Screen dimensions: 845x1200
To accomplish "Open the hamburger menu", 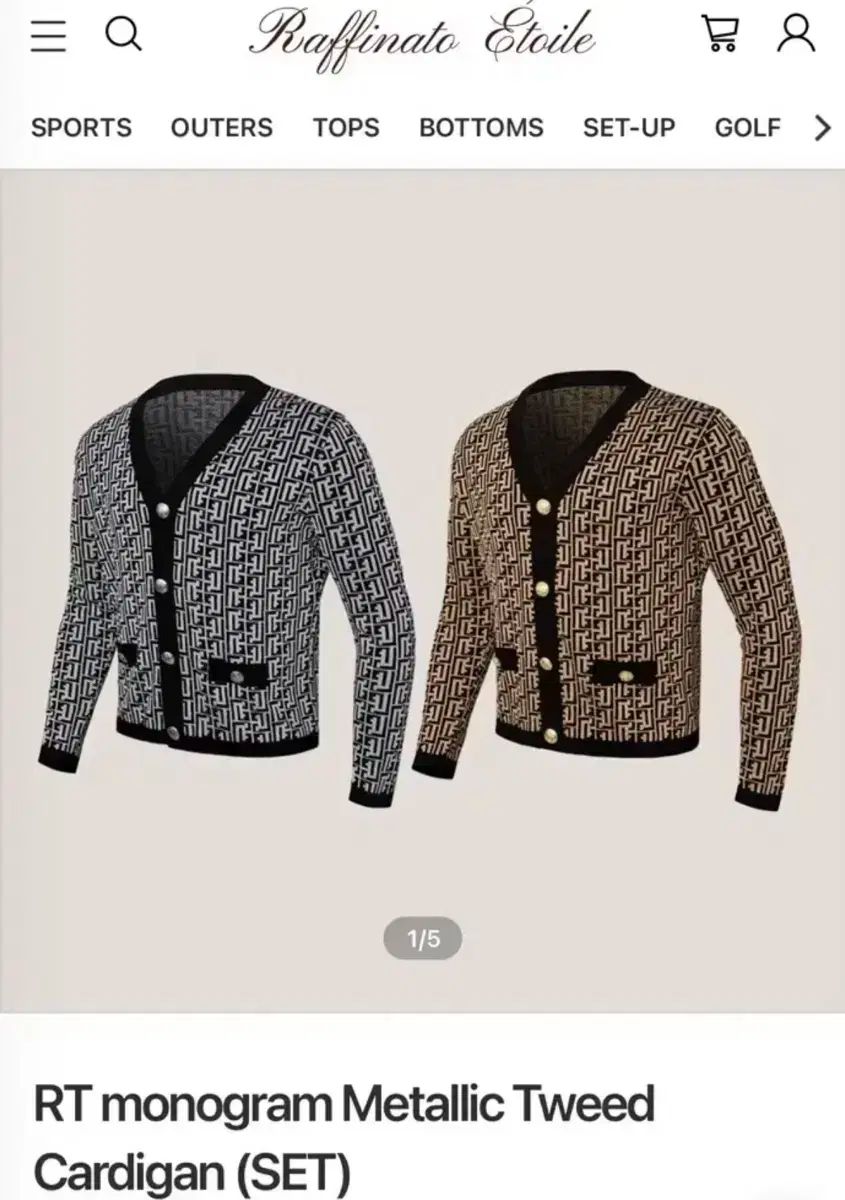I will coord(48,36).
